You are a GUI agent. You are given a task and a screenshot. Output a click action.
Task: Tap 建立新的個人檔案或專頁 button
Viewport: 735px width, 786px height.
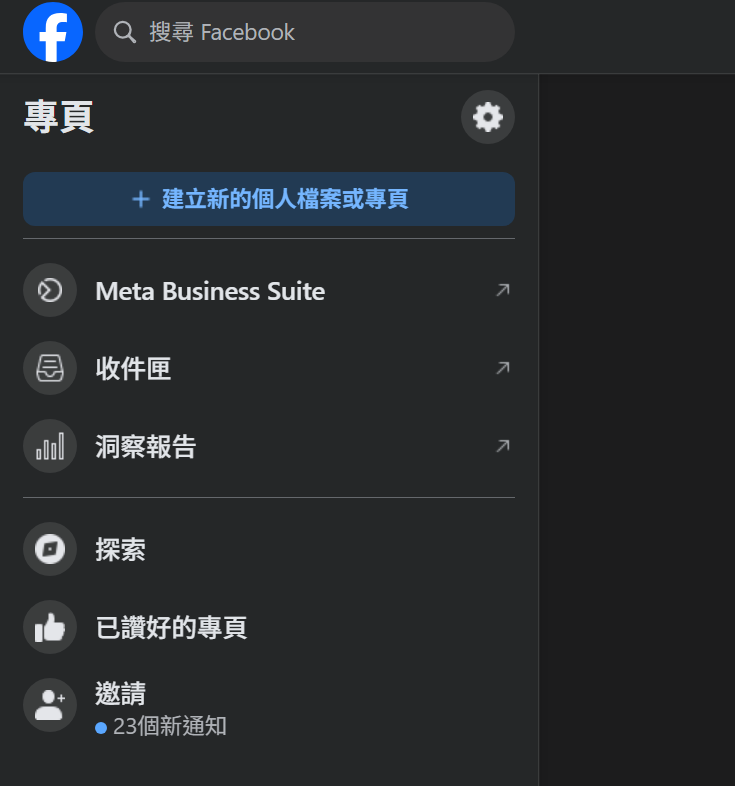(269, 199)
